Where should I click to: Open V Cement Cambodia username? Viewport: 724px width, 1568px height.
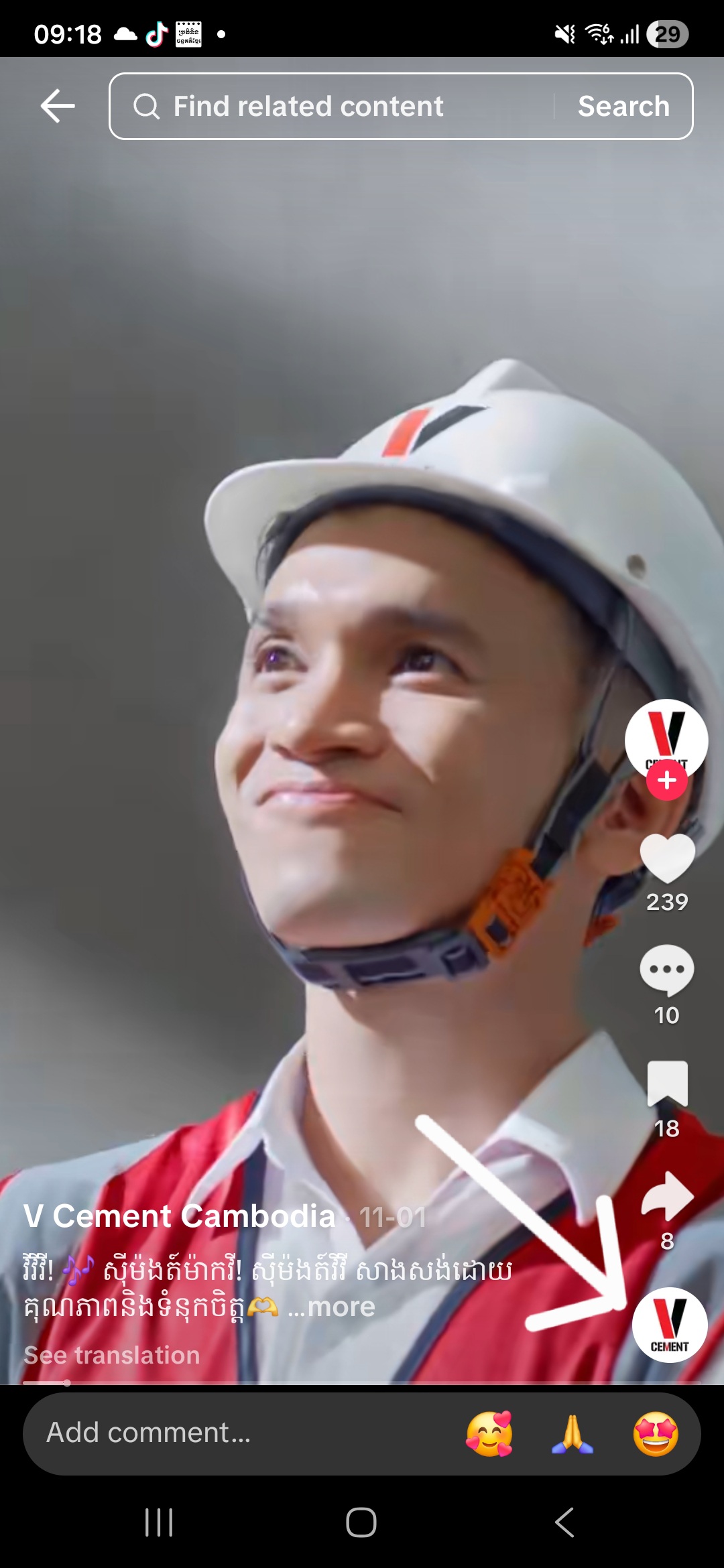pyautogui.click(x=179, y=1216)
